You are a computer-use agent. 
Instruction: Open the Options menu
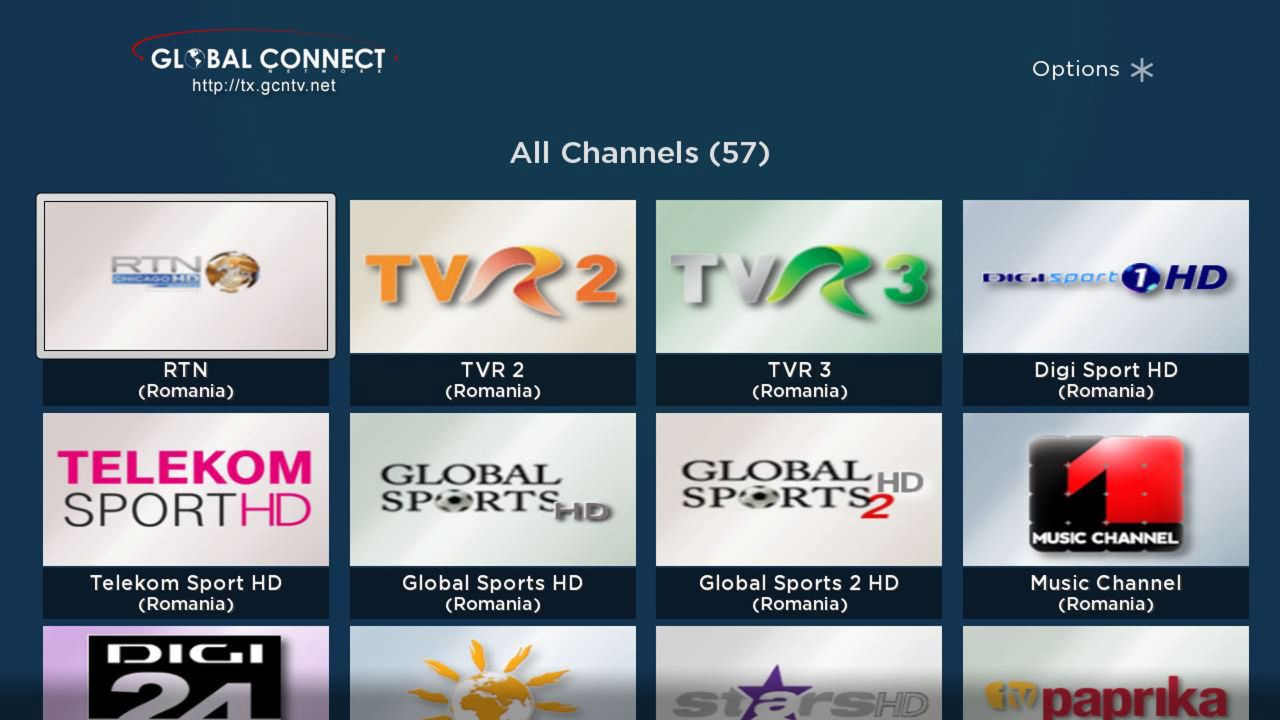pos(1092,69)
